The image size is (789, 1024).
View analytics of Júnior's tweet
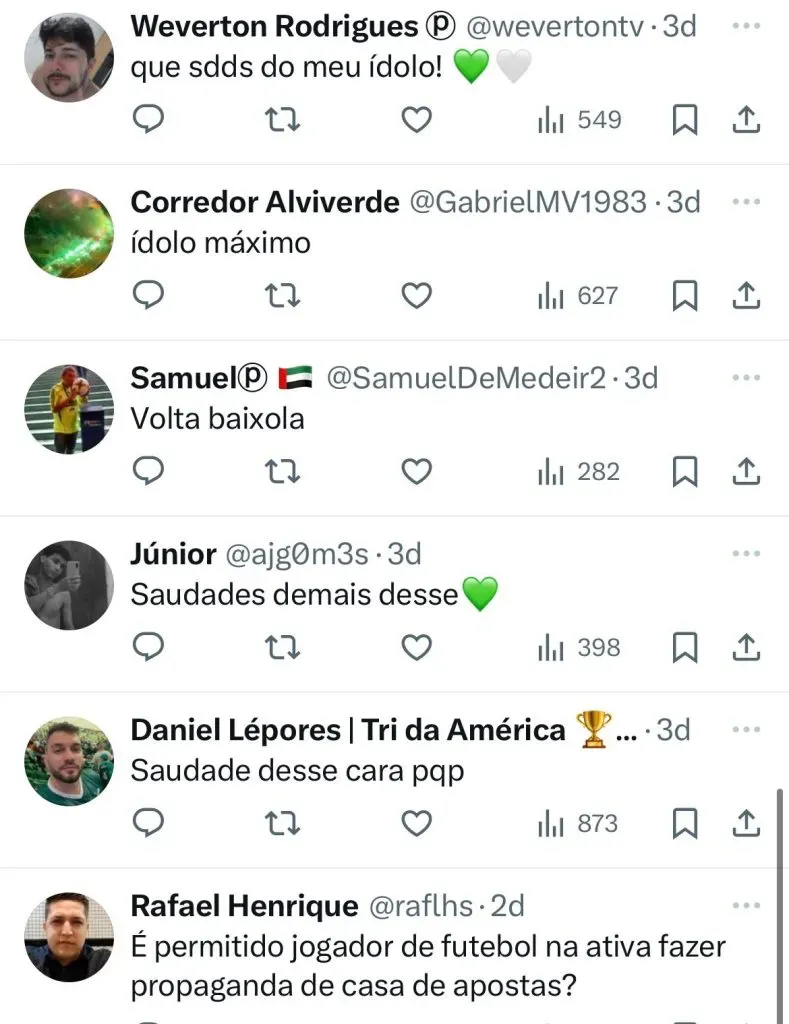579,648
